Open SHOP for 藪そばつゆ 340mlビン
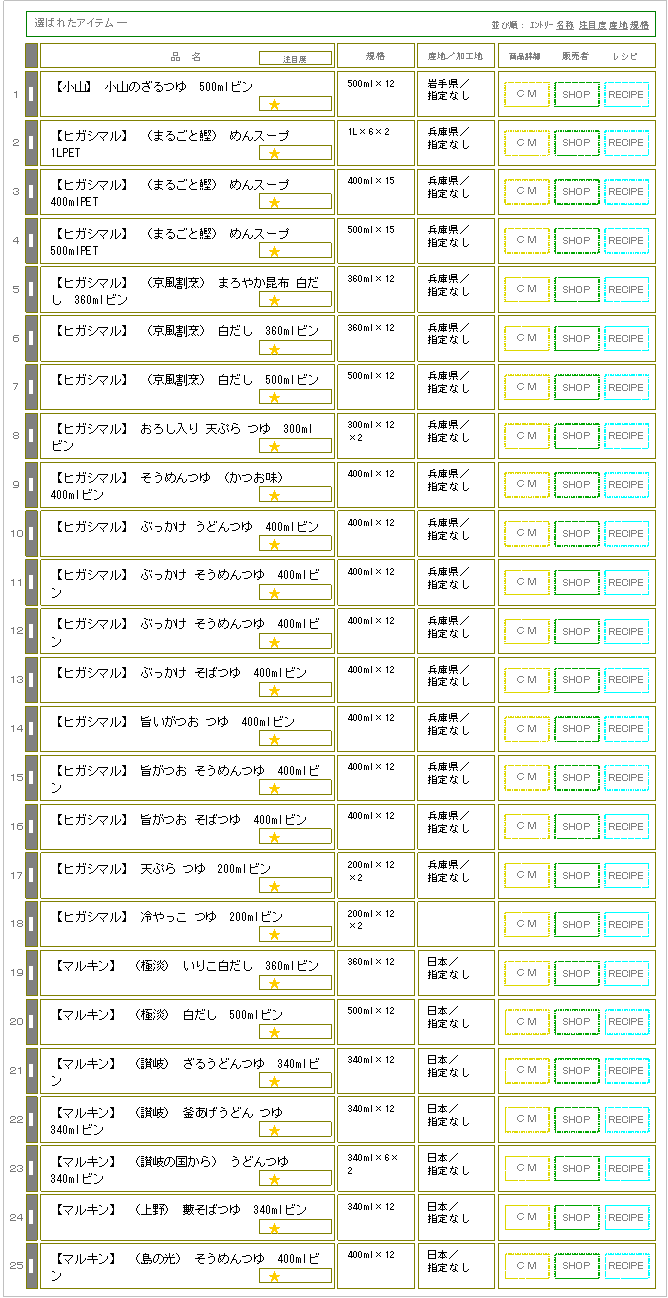The image size is (668, 1298). point(577,1218)
